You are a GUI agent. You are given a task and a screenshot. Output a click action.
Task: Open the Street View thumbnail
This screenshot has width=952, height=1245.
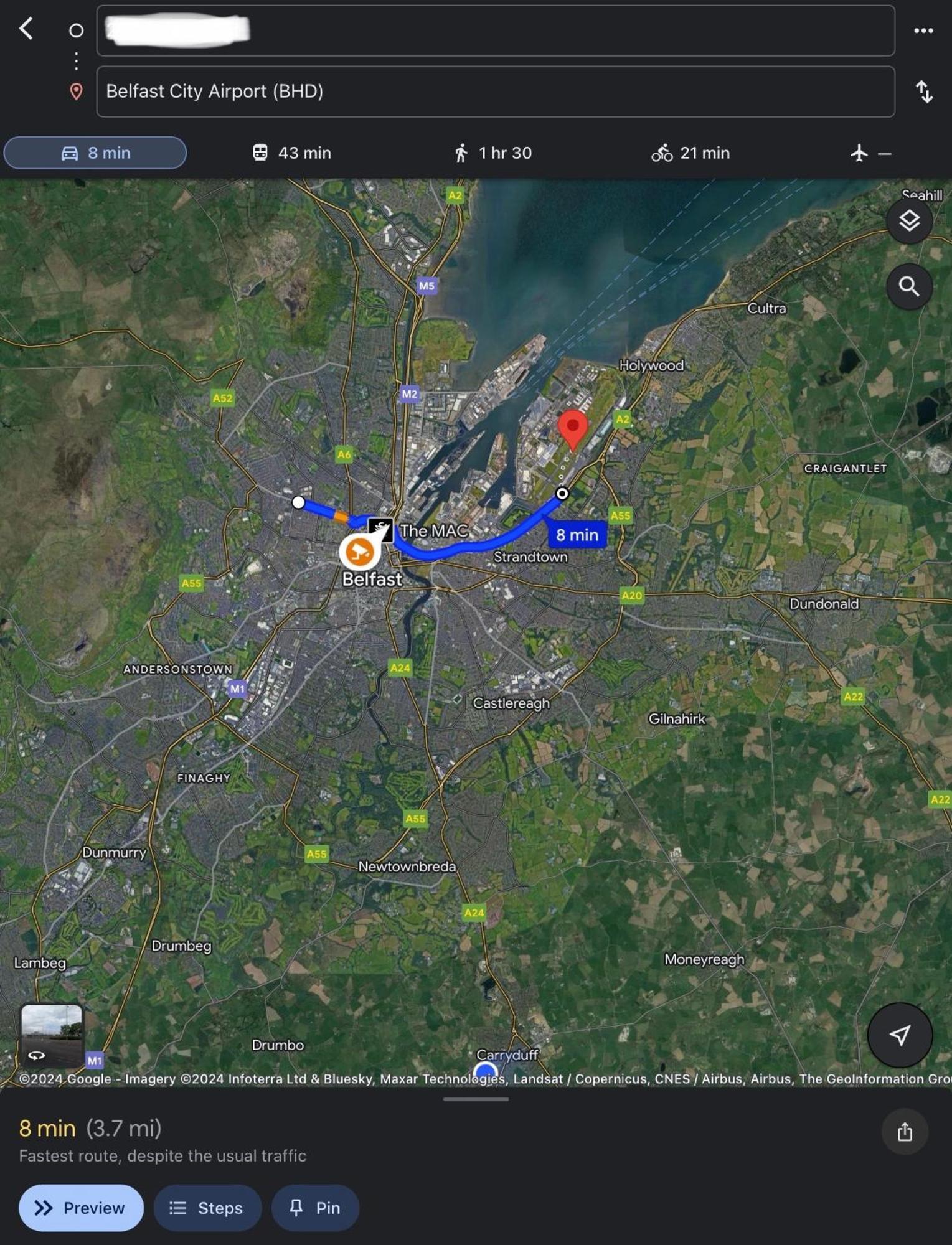click(52, 1035)
